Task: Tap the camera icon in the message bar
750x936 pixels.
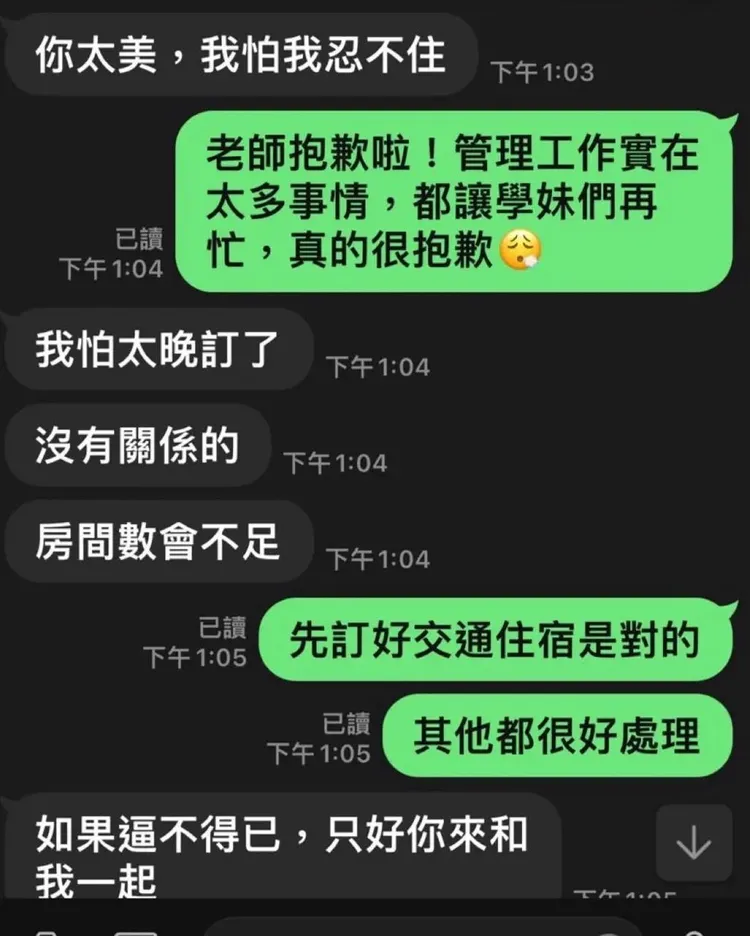Action: (45, 928)
